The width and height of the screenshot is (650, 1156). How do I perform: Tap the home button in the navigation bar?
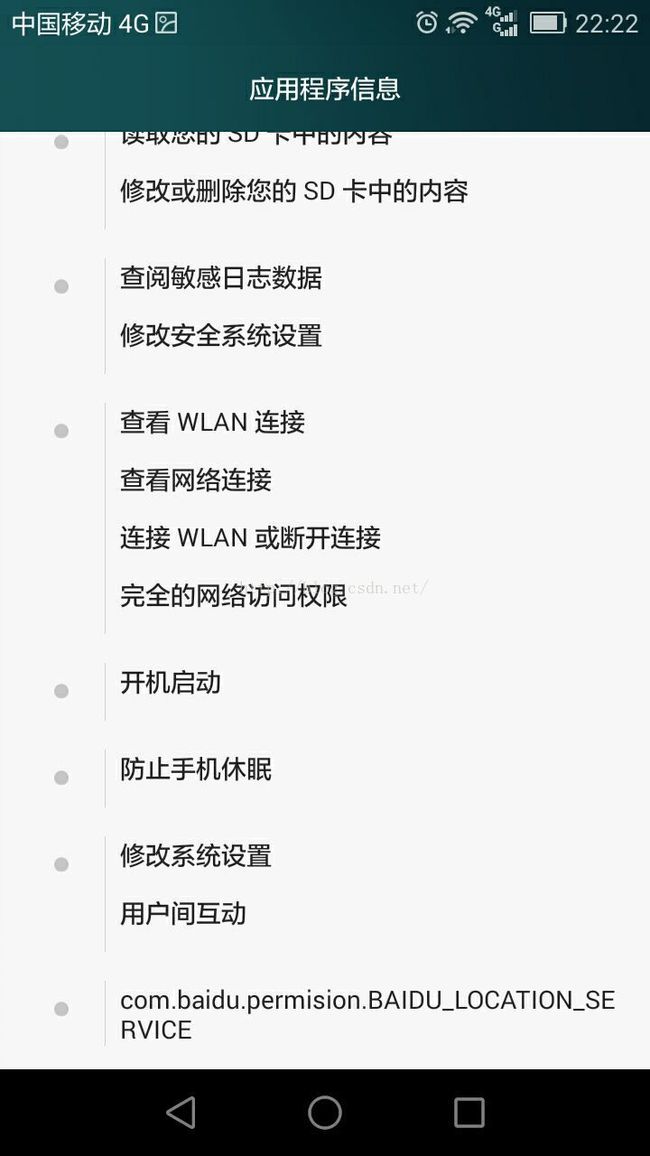[325, 1113]
